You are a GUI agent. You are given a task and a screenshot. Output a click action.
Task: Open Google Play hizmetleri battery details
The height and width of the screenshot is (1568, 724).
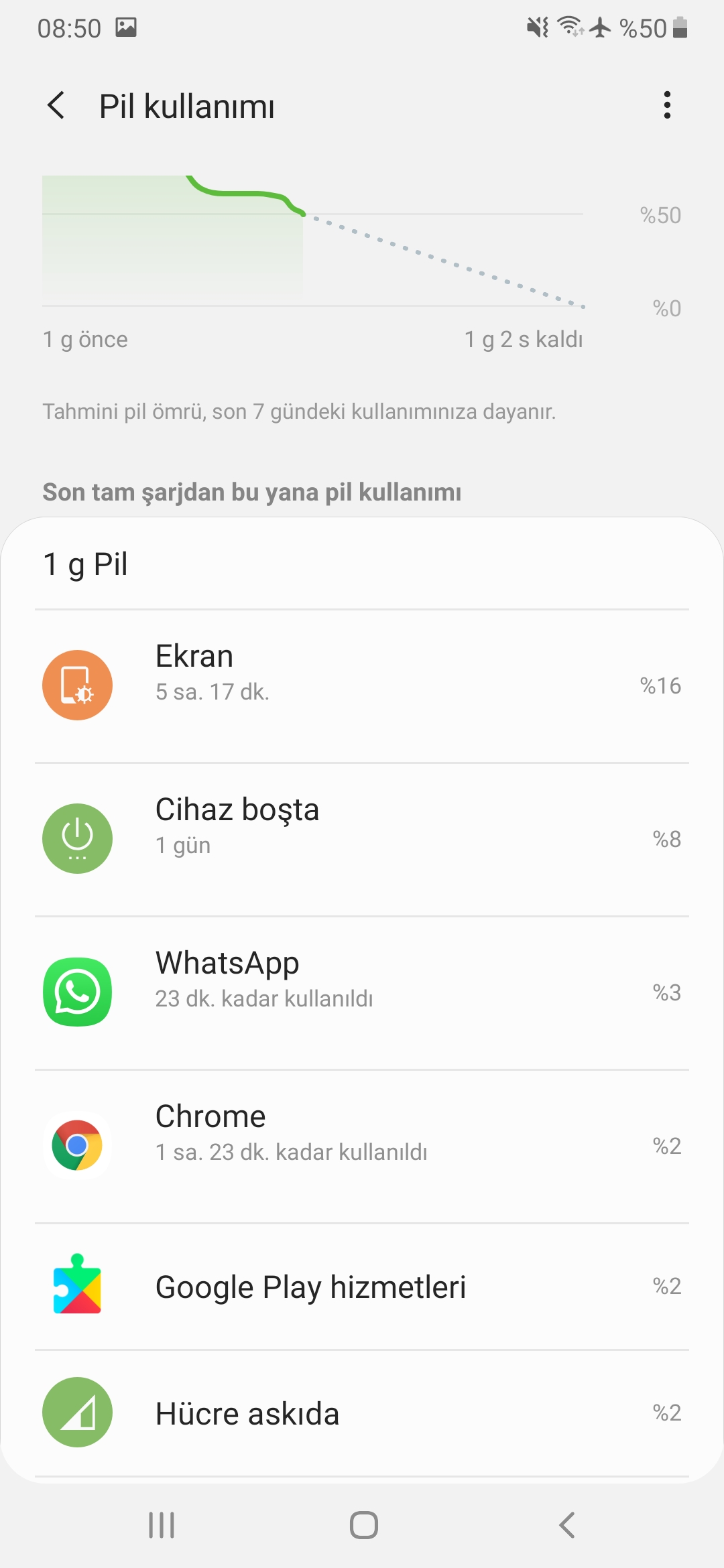(362, 1287)
